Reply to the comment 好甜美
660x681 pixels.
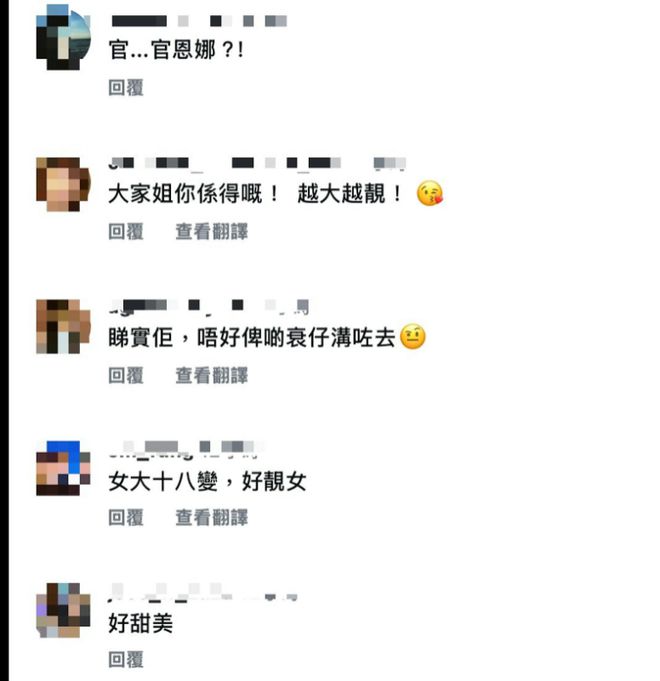click(126, 660)
